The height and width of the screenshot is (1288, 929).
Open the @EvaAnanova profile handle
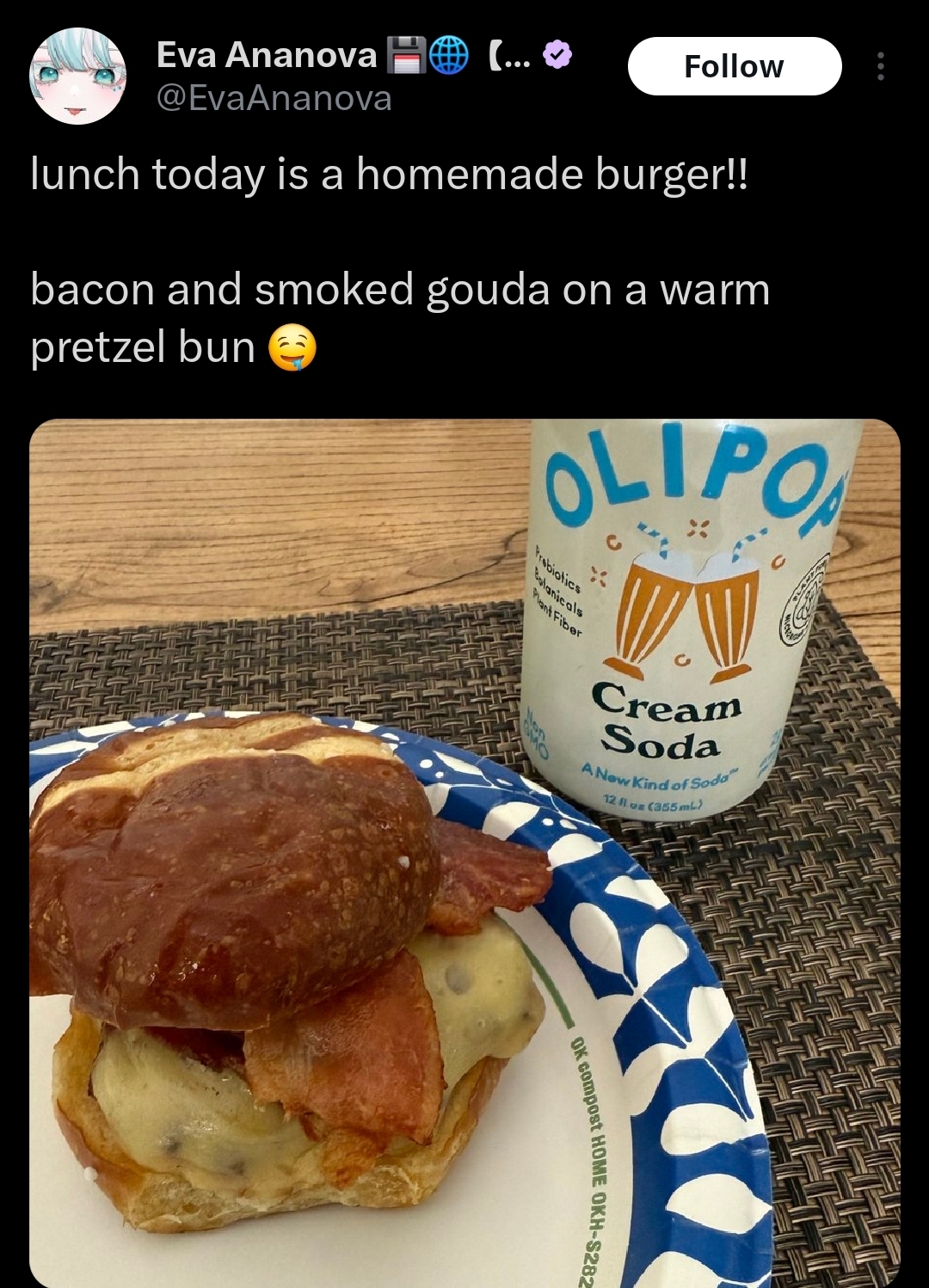tap(274, 98)
